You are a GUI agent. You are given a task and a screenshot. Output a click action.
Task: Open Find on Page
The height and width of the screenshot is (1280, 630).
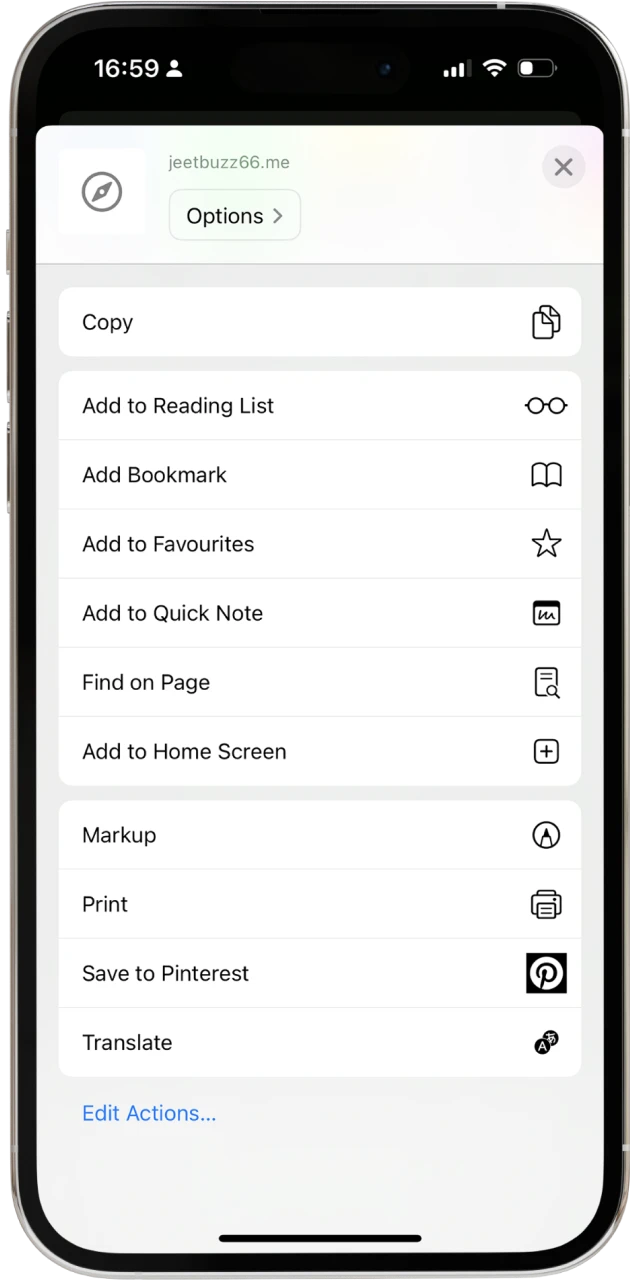point(319,682)
